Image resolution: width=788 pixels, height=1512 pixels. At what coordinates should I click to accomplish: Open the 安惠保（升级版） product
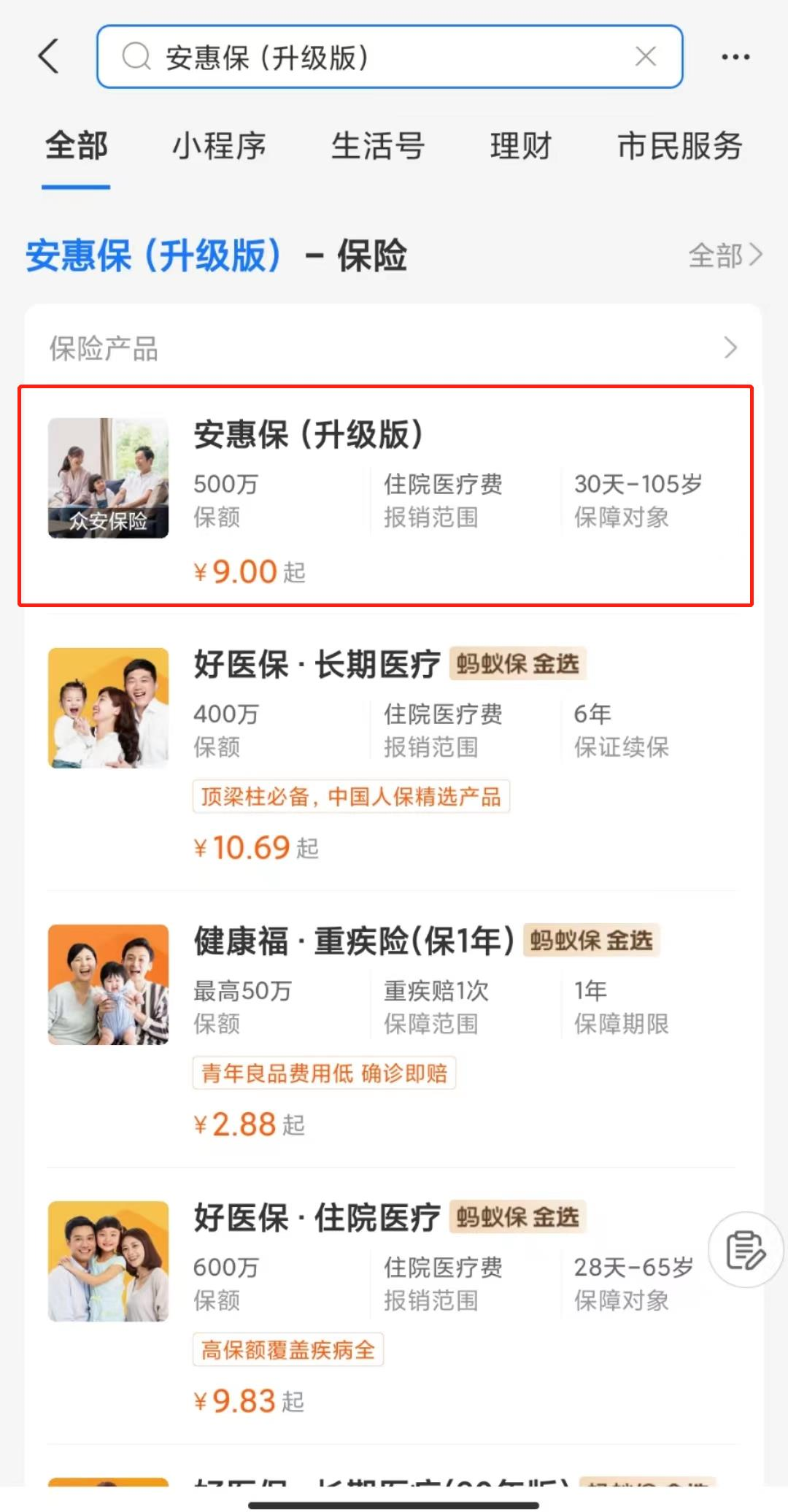pos(387,496)
